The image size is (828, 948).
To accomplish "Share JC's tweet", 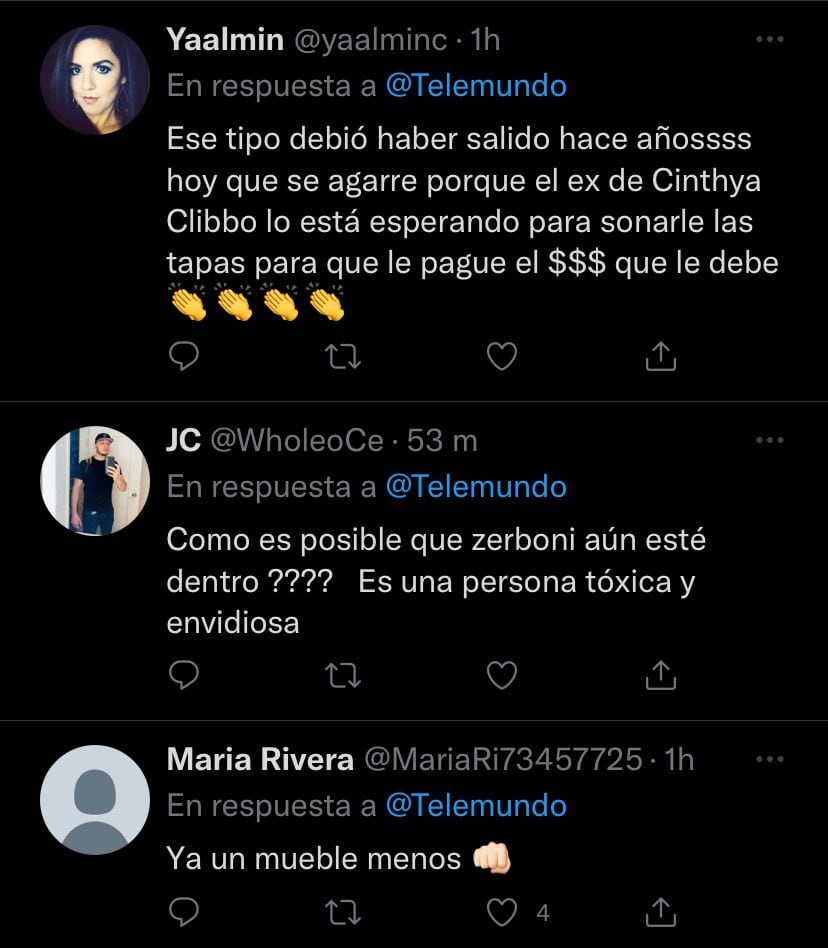I will [660, 675].
